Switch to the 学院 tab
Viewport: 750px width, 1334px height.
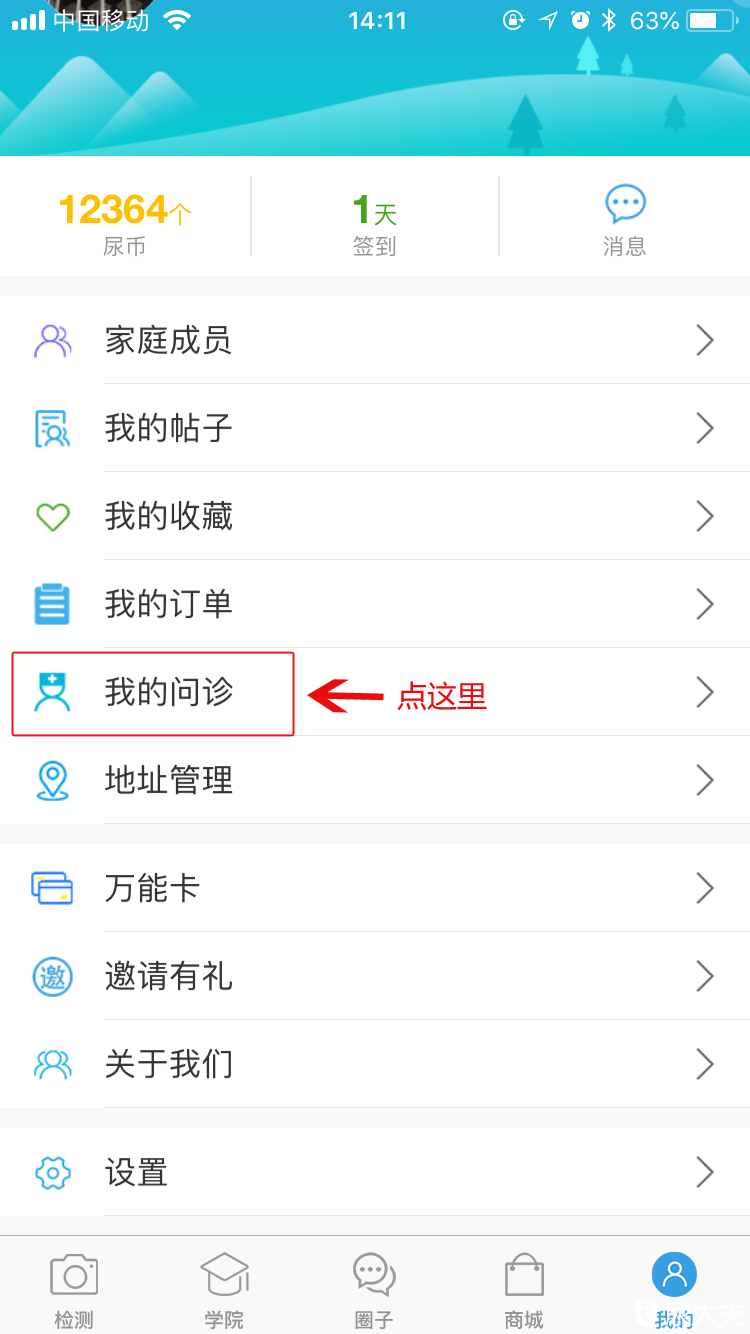point(224,1290)
